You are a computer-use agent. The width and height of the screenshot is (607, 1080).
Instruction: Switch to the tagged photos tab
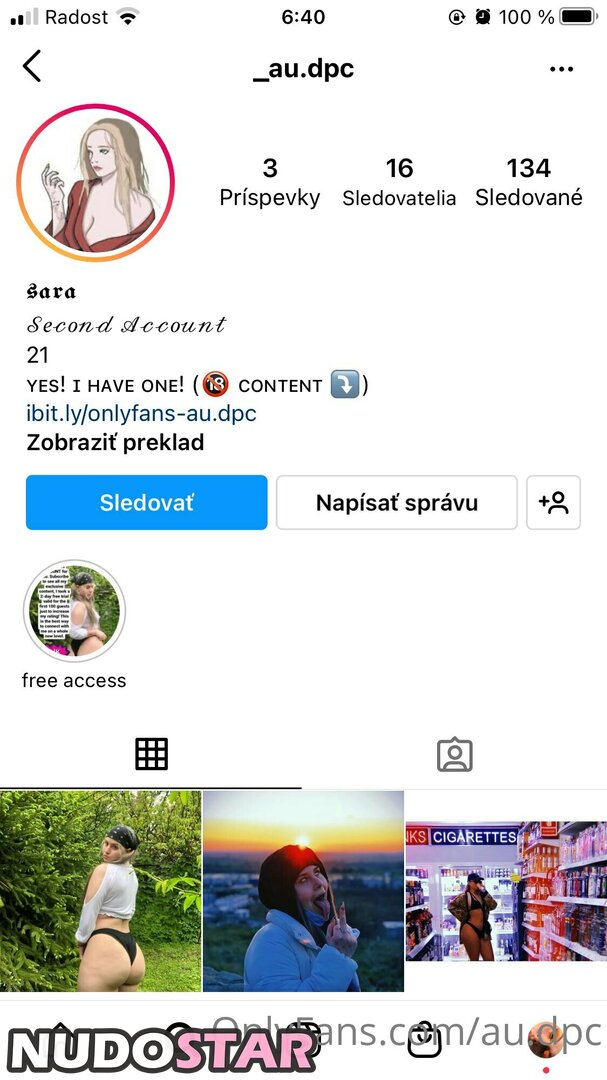pos(454,754)
